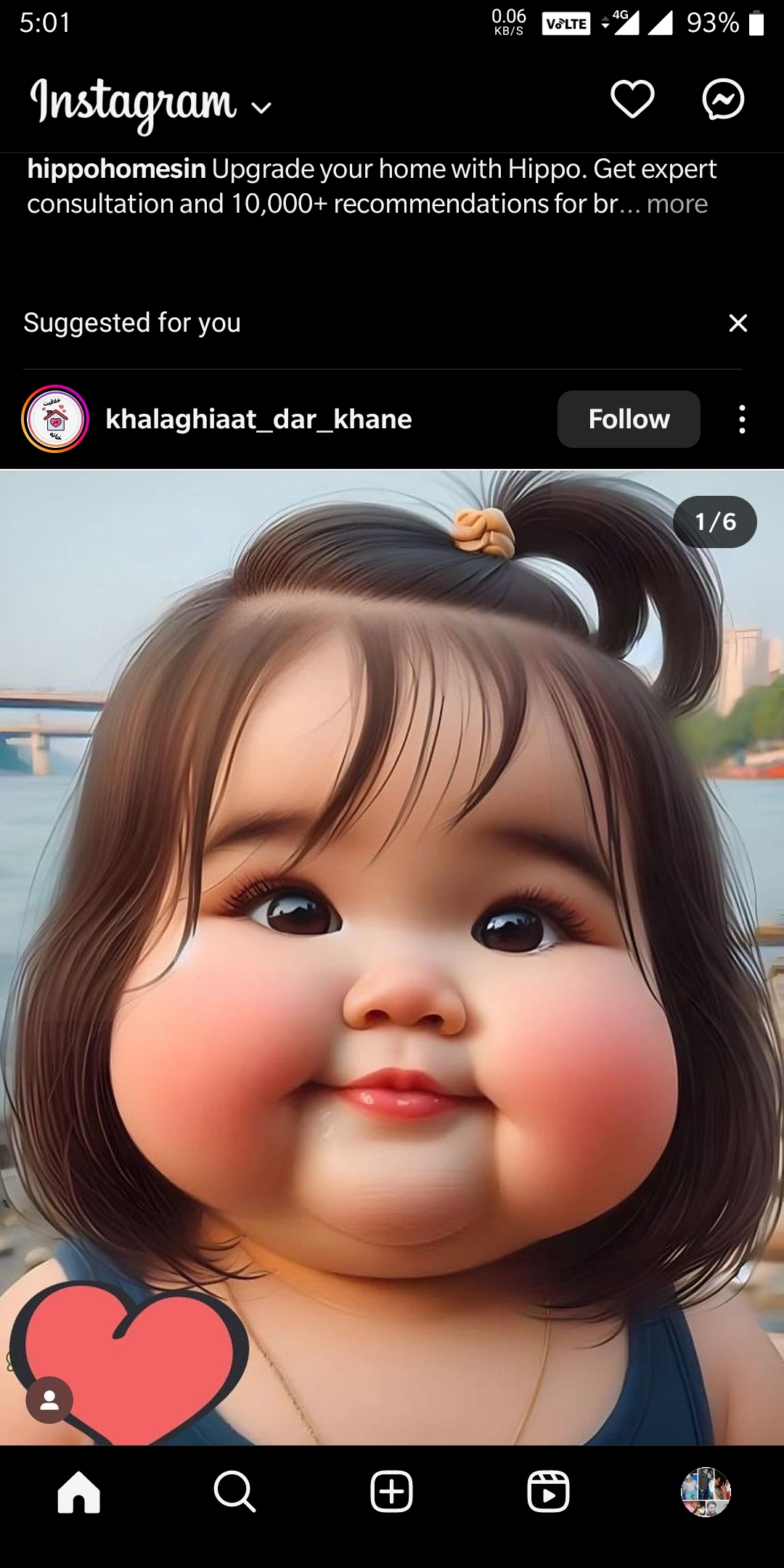Image resolution: width=784 pixels, height=1568 pixels.
Task: Open your profile tab
Action: (x=706, y=1492)
